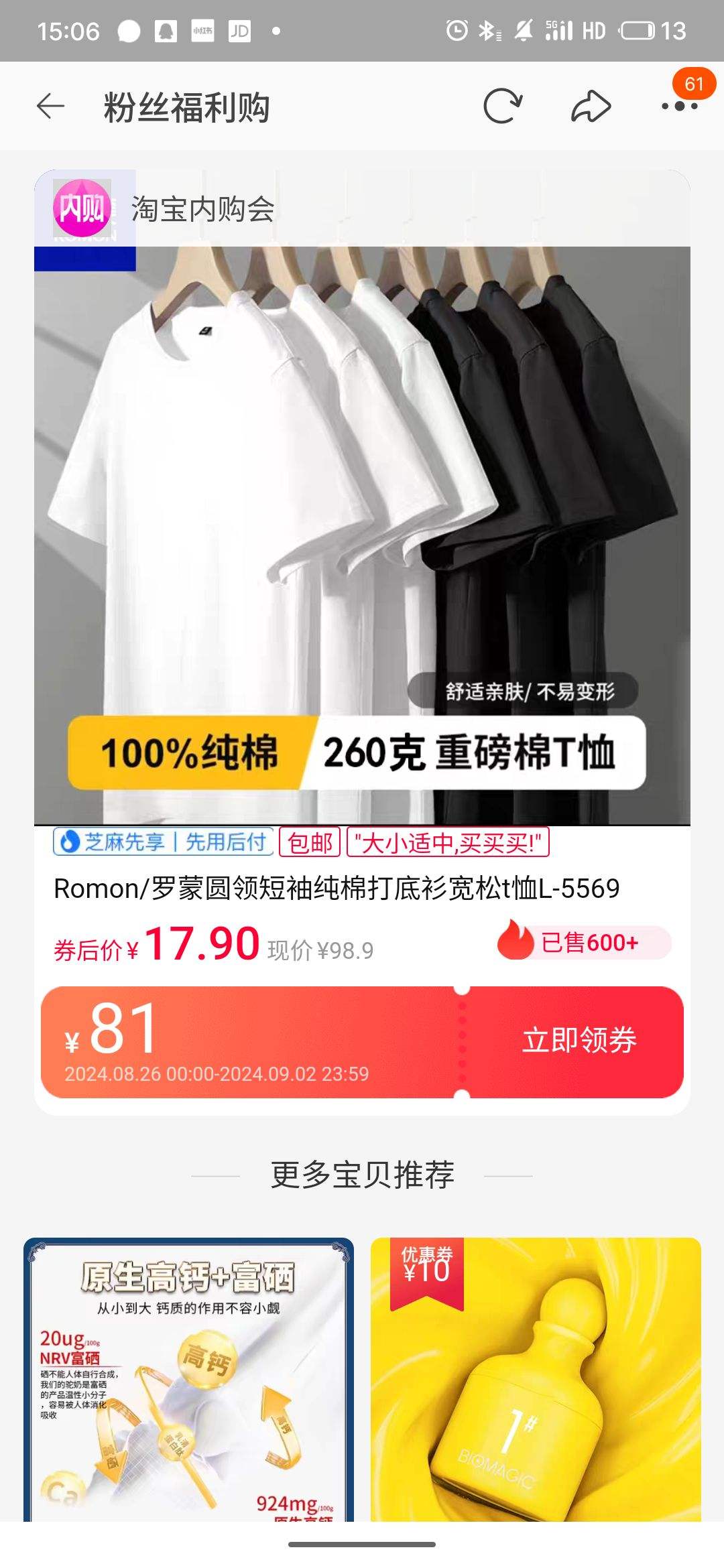Open the three-dot overflow menu
This screenshot has width=724, height=1568.
pyautogui.click(x=679, y=107)
